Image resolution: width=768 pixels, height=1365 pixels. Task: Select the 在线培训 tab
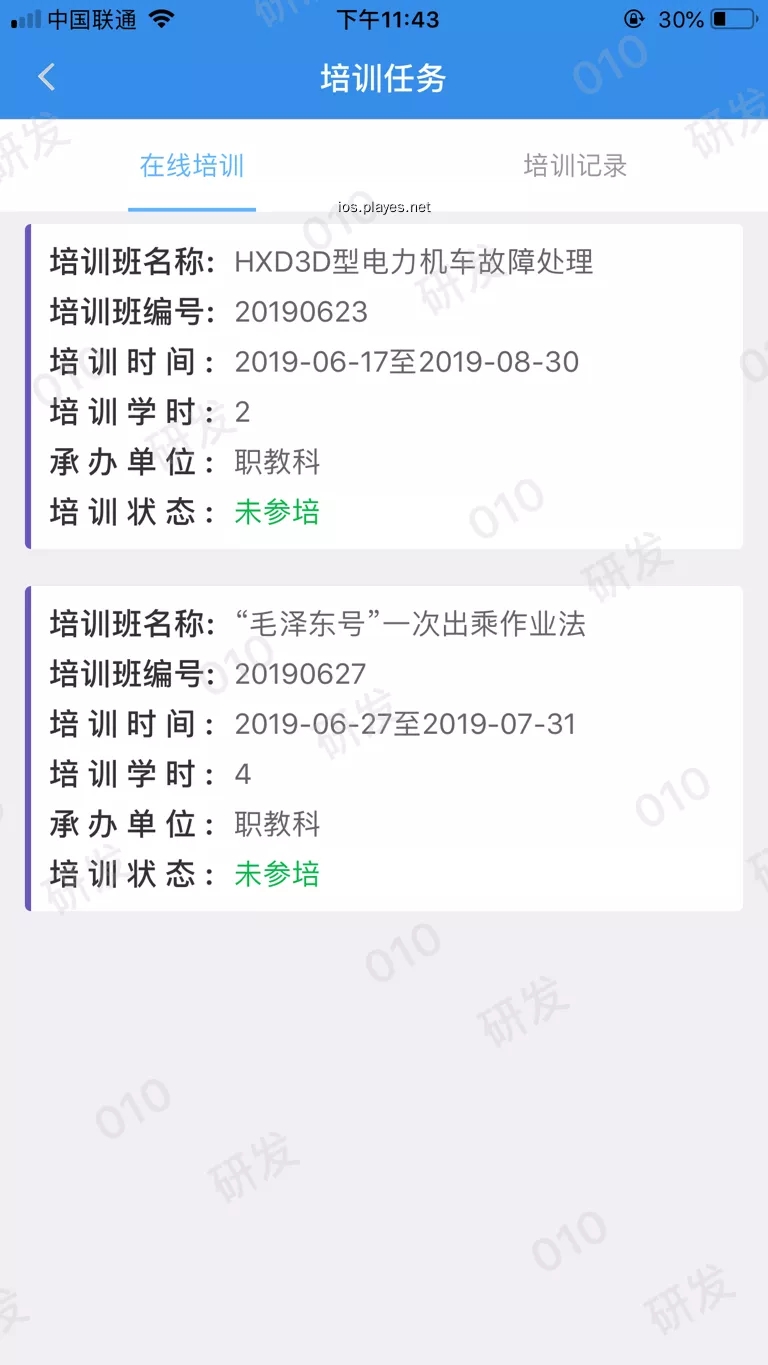(x=190, y=166)
